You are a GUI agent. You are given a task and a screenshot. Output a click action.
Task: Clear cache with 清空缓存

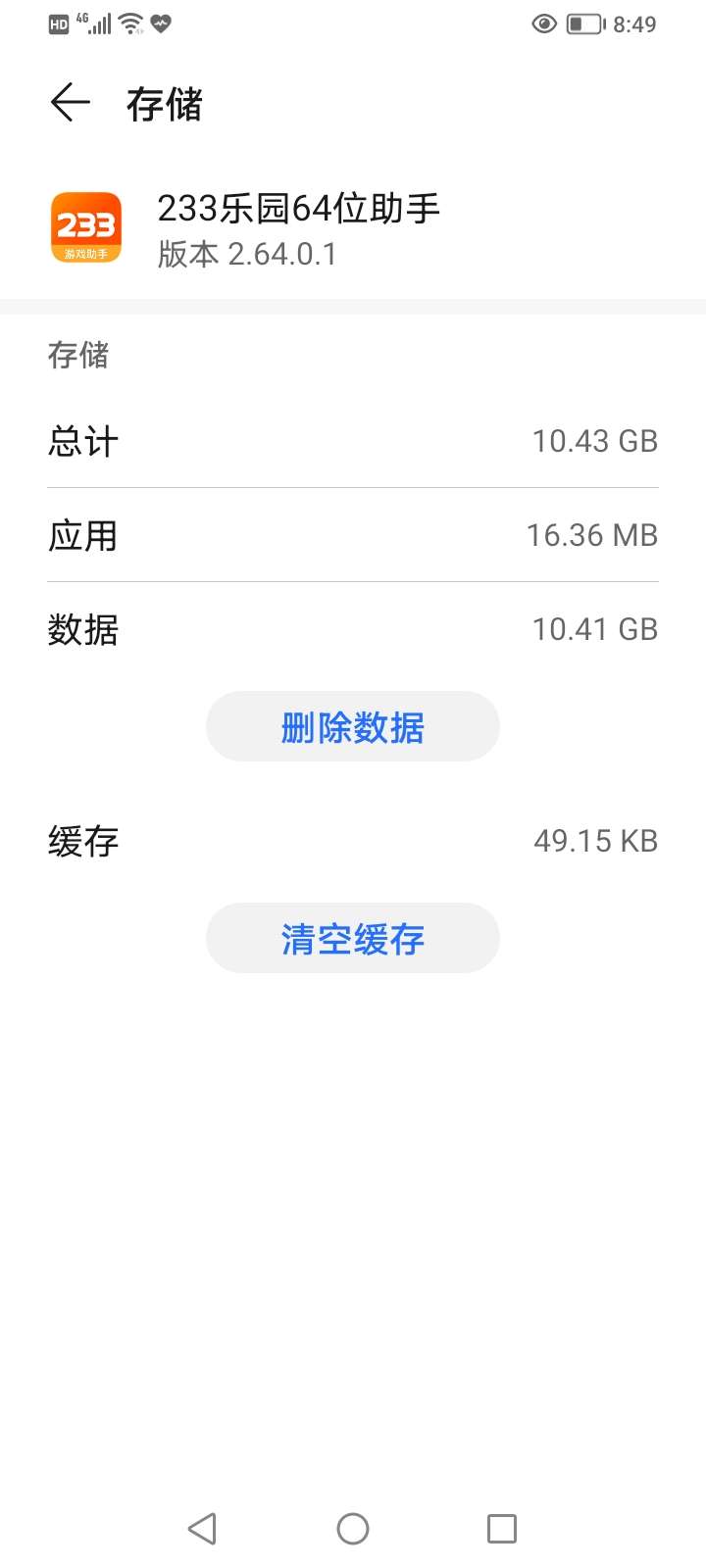[353, 939]
